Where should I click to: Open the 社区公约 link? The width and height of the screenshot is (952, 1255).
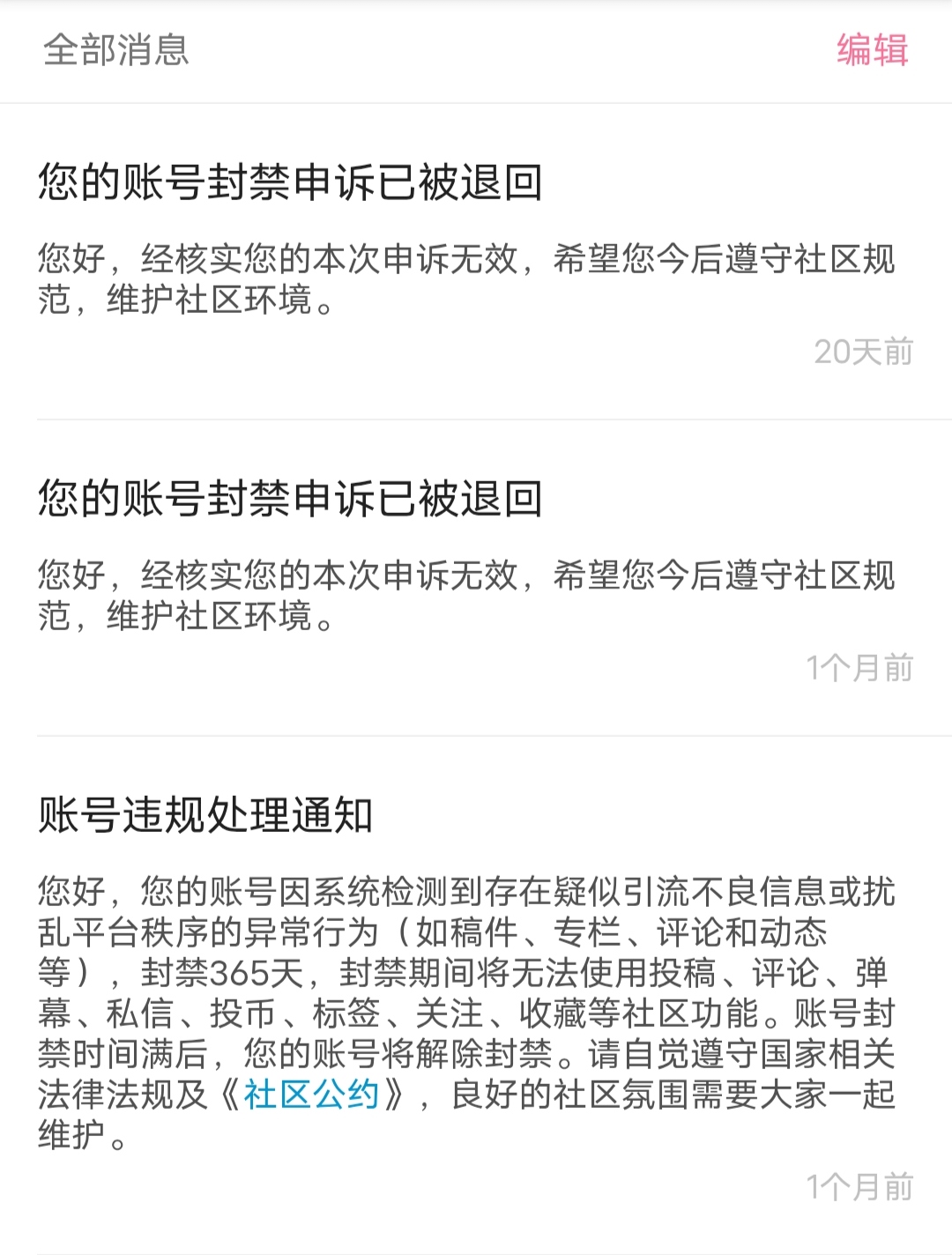coord(311,1095)
